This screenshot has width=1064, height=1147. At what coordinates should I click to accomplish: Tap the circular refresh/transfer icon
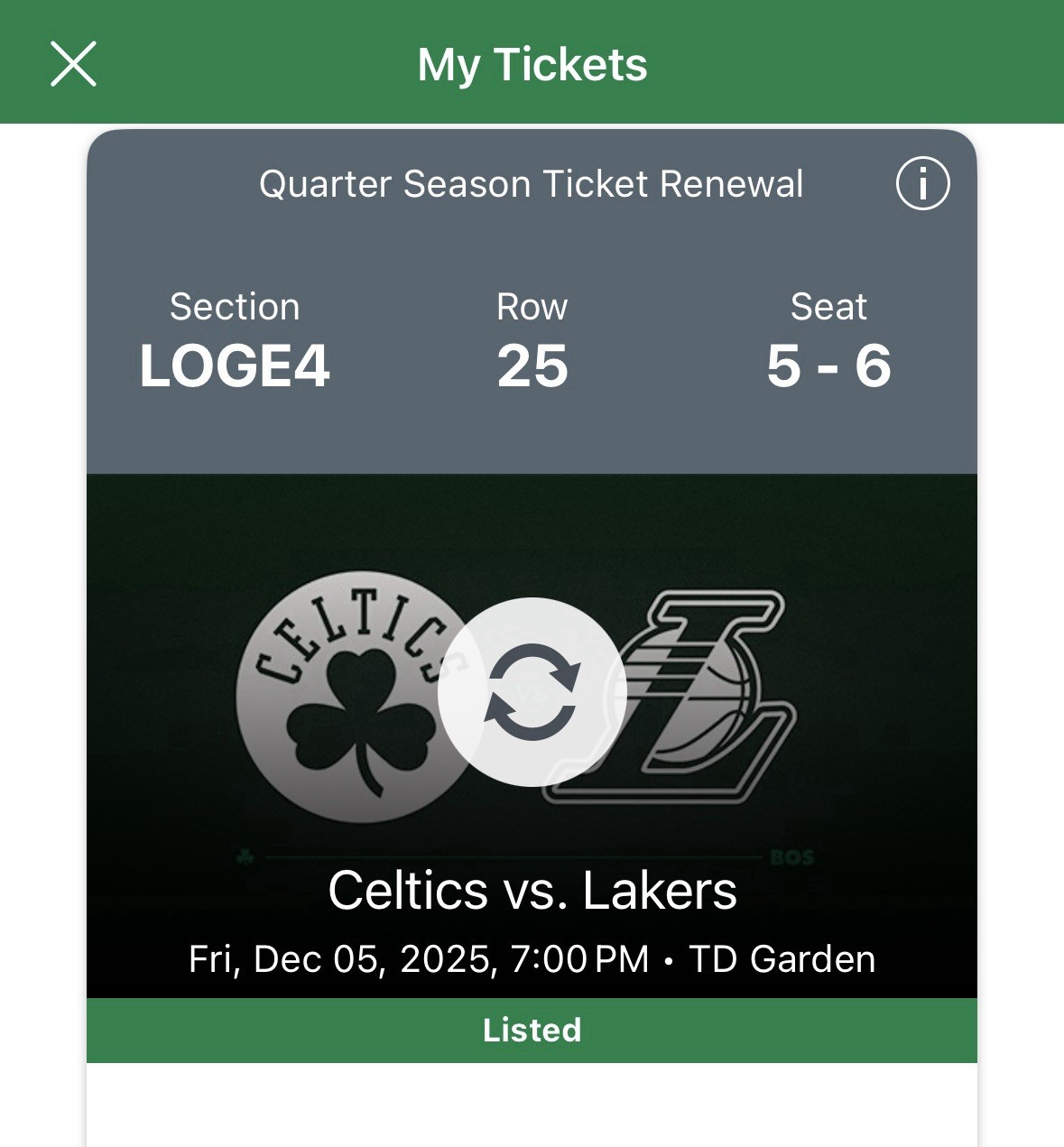pyautogui.click(x=532, y=691)
